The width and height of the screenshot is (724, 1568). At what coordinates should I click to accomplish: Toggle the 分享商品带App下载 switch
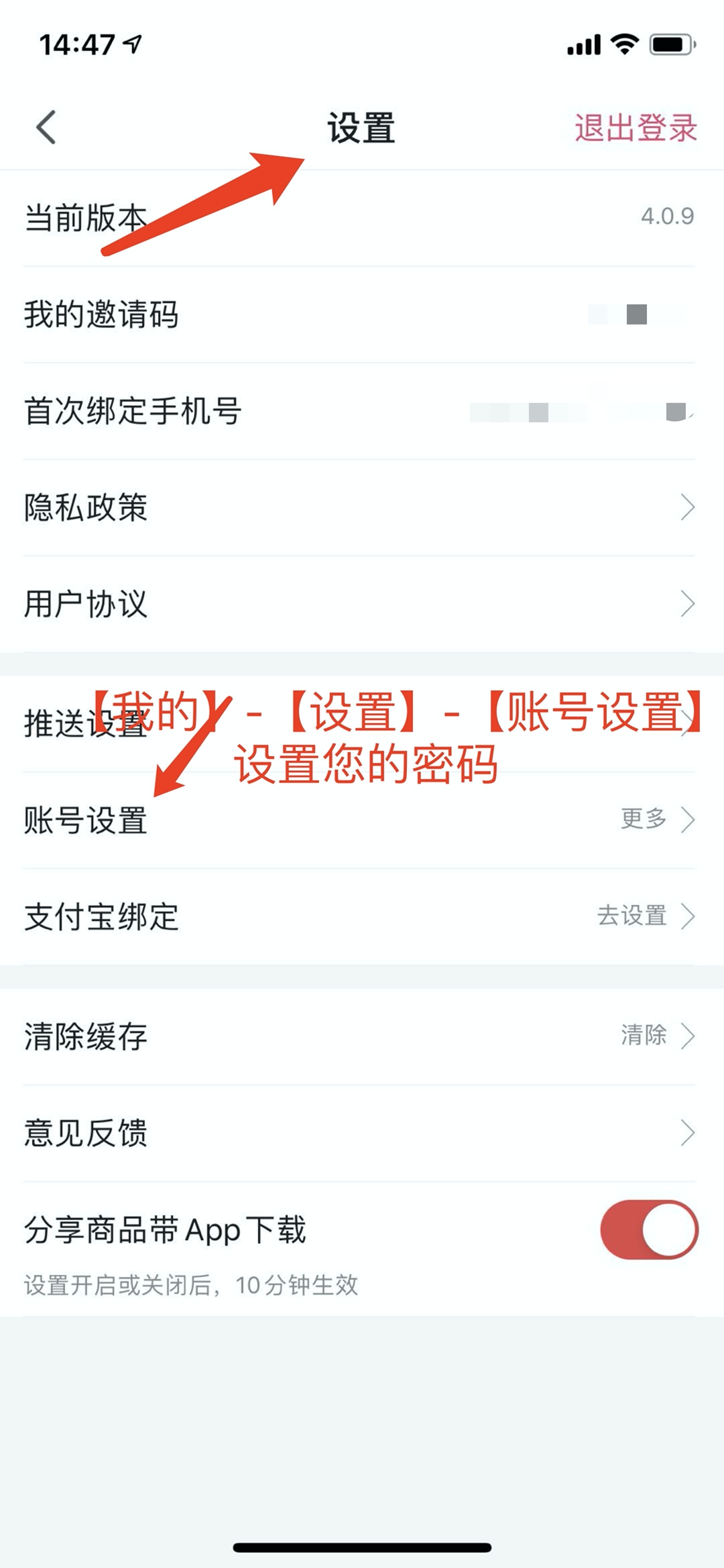pos(649,1229)
